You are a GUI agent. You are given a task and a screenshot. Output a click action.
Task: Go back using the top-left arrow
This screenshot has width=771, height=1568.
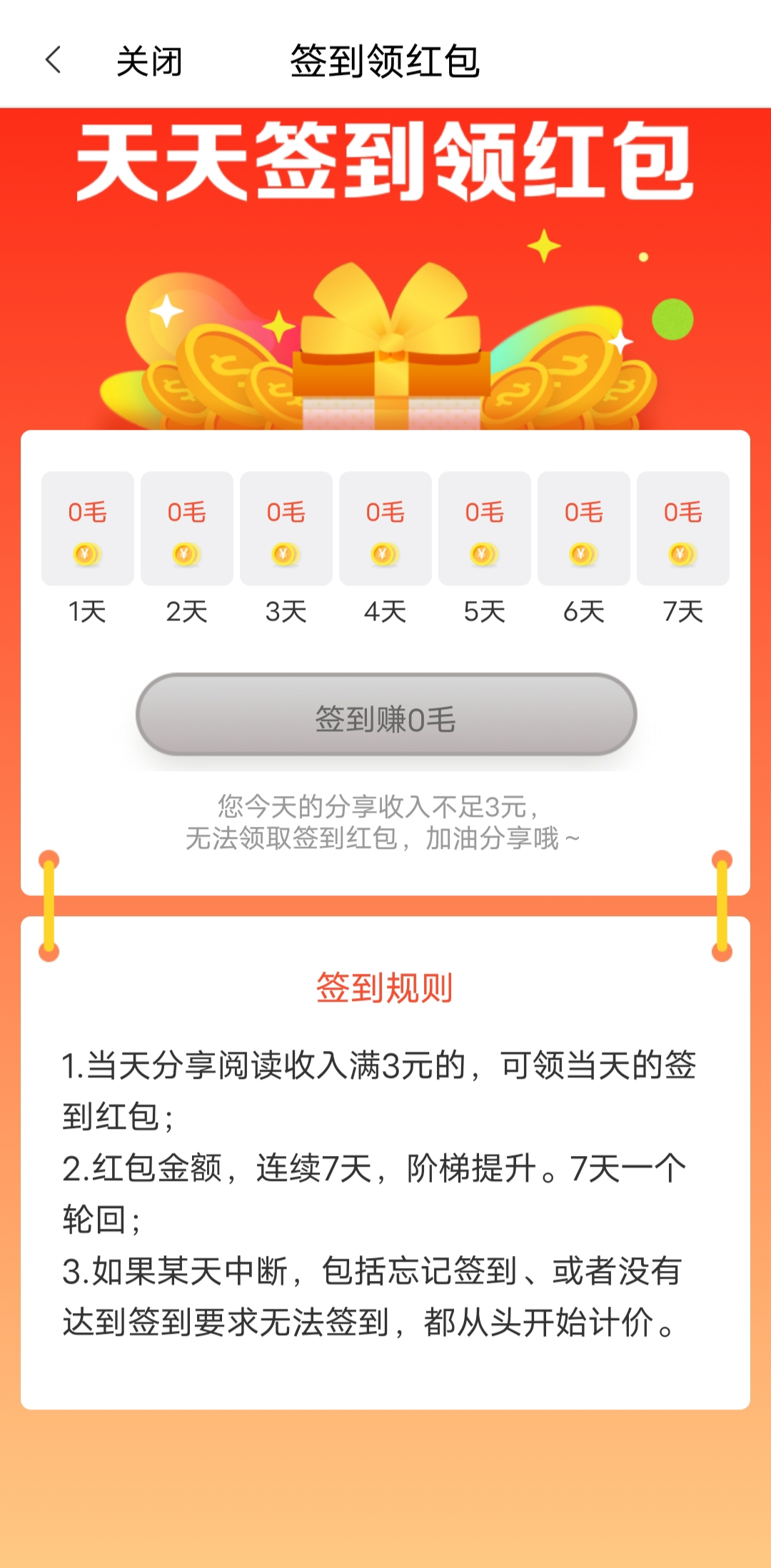tap(54, 60)
